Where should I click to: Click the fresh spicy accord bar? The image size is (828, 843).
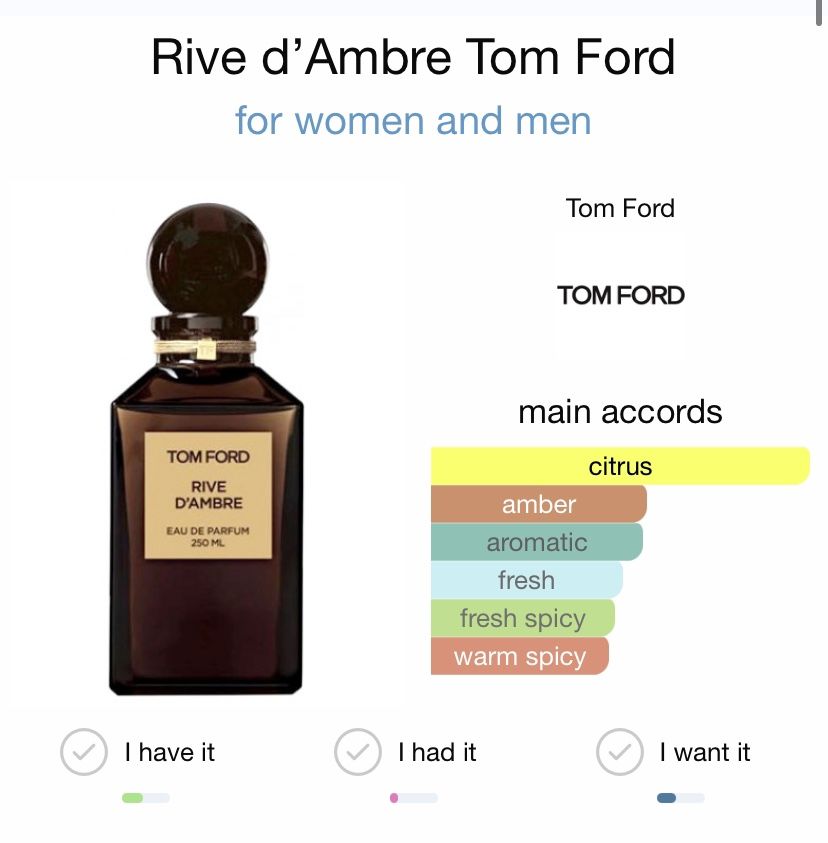521,618
